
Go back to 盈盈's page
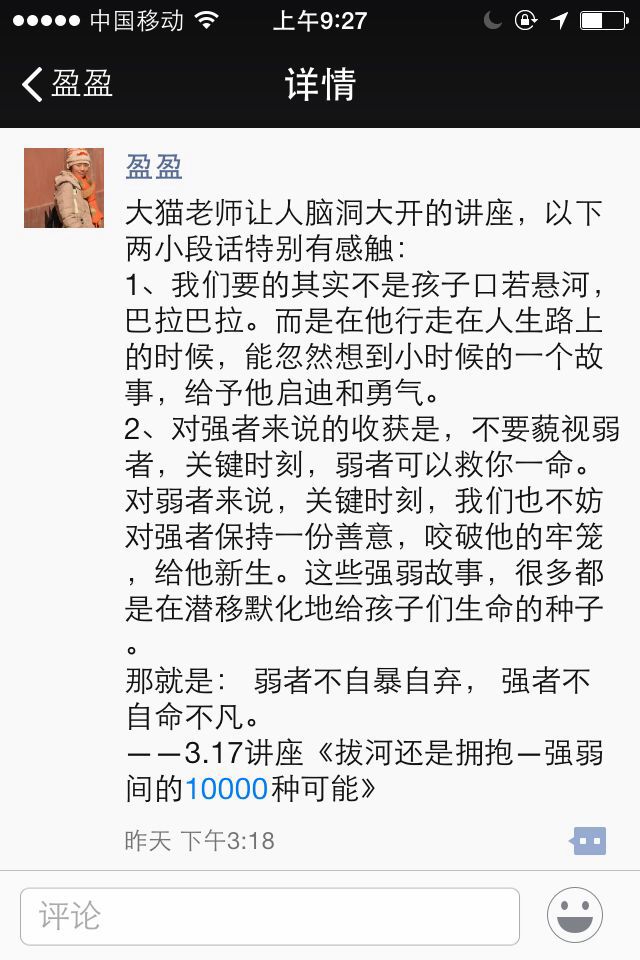click(x=66, y=84)
